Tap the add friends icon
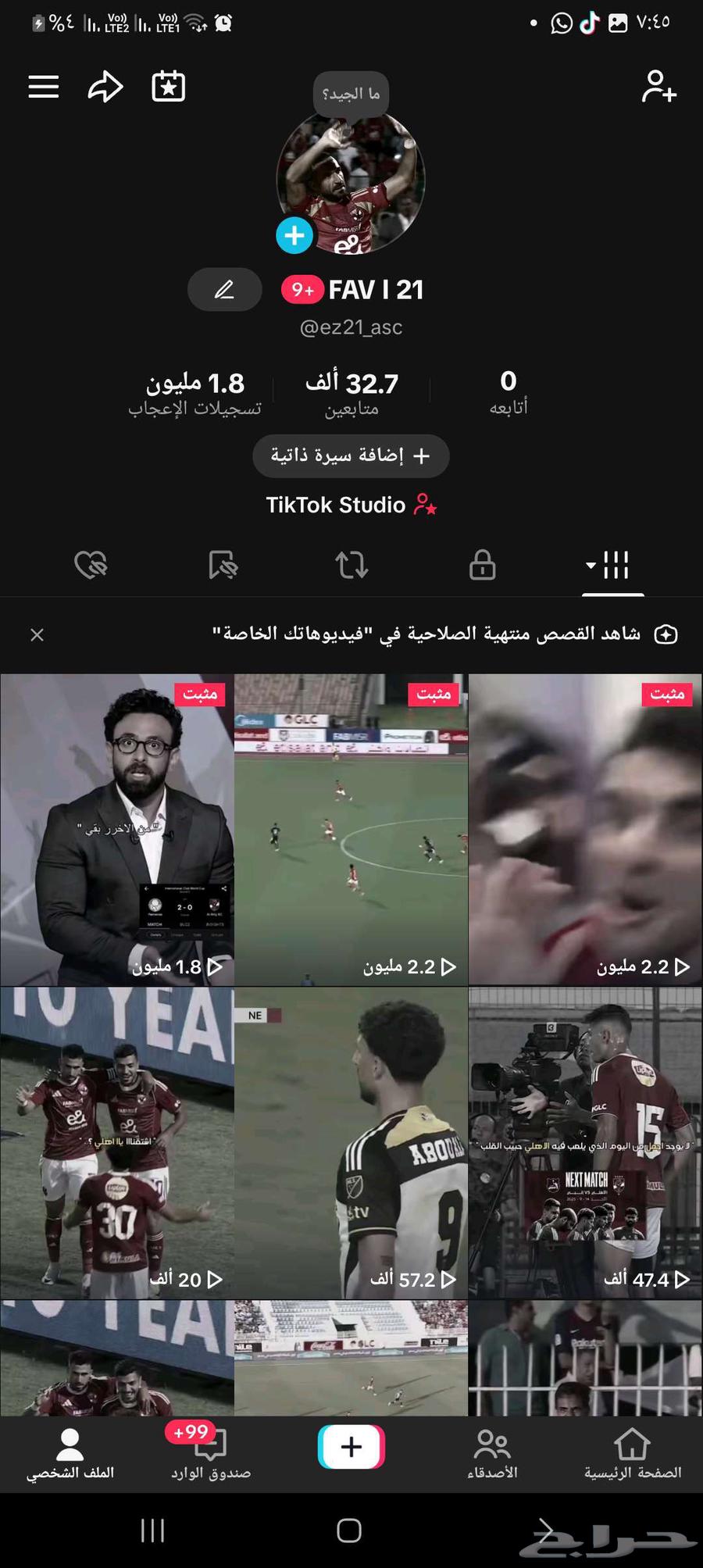Image resolution: width=703 pixels, height=1568 pixels. click(x=658, y=88)
